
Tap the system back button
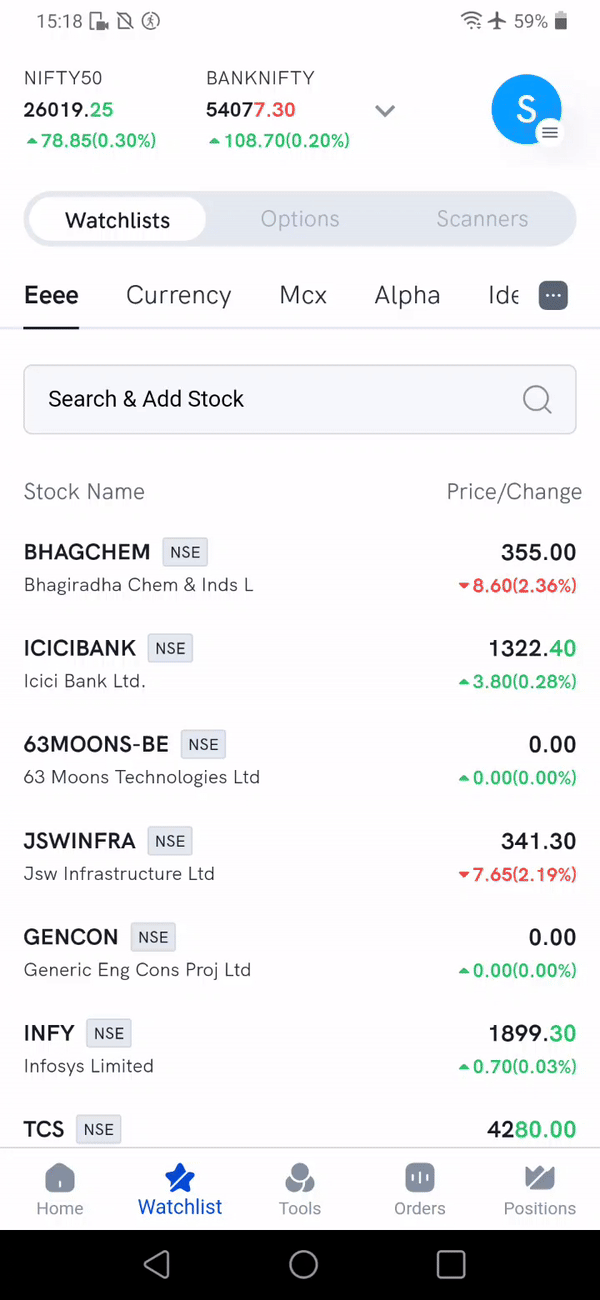157,1265
